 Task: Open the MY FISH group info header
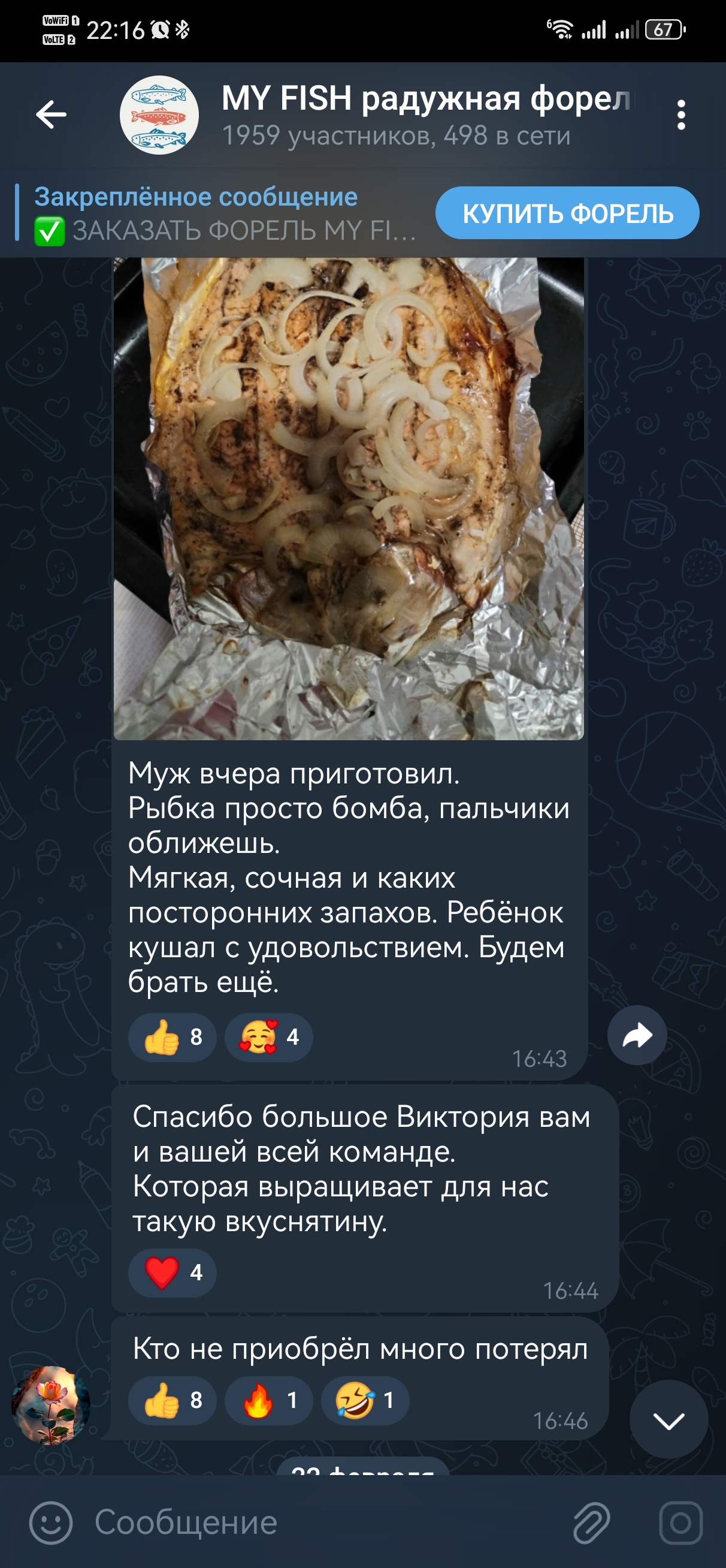tap(395, 114)
